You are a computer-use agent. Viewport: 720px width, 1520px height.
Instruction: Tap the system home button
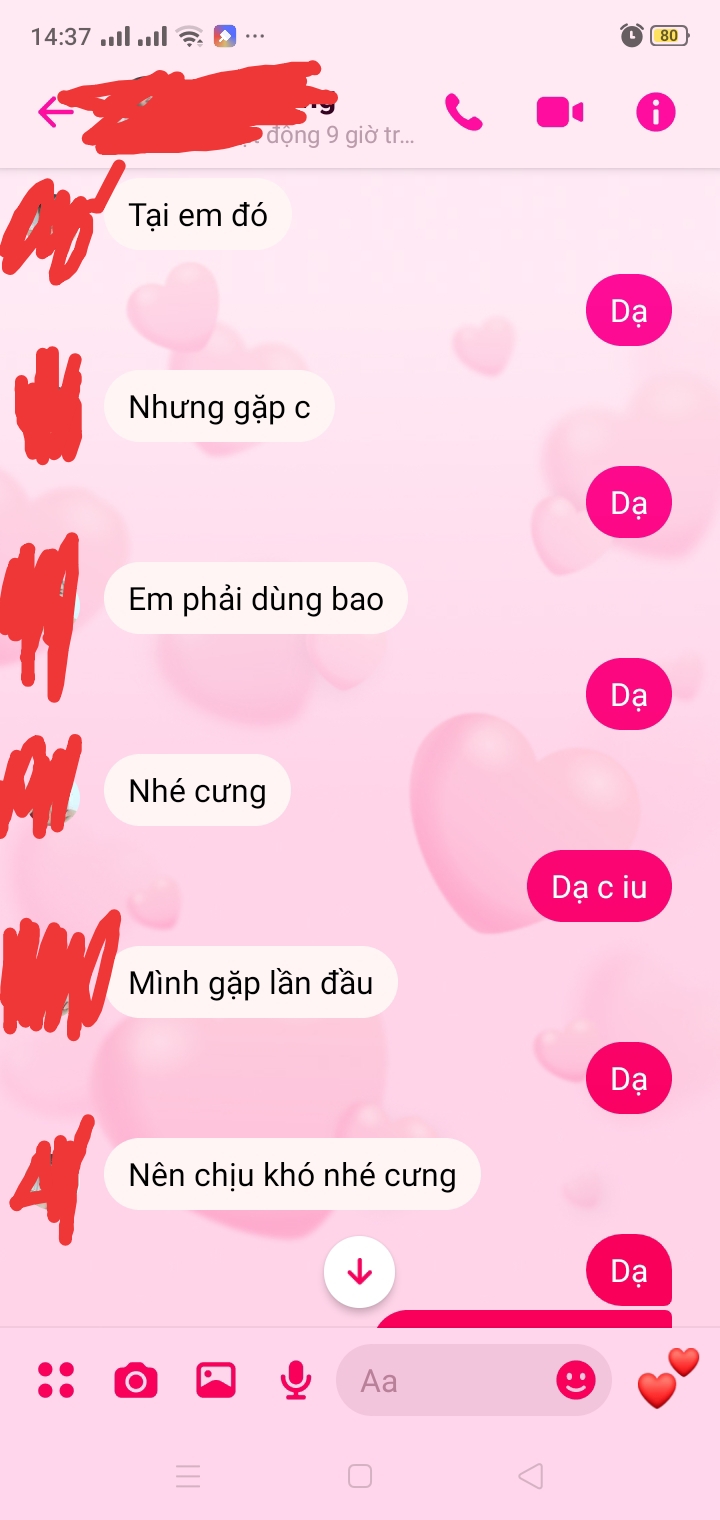click(x=360, y=1476)
